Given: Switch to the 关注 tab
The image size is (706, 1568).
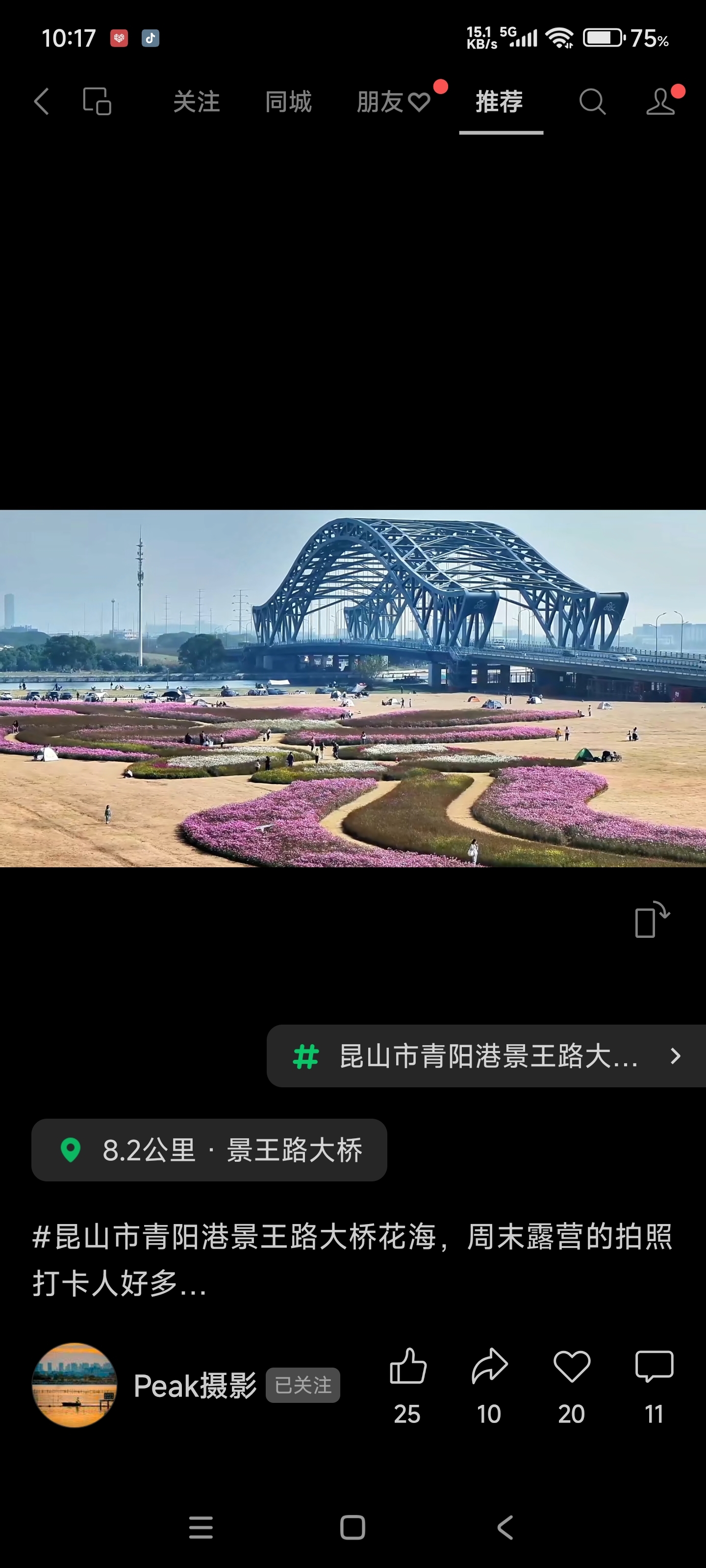Looking at the screenshot, I should (196, 101).
